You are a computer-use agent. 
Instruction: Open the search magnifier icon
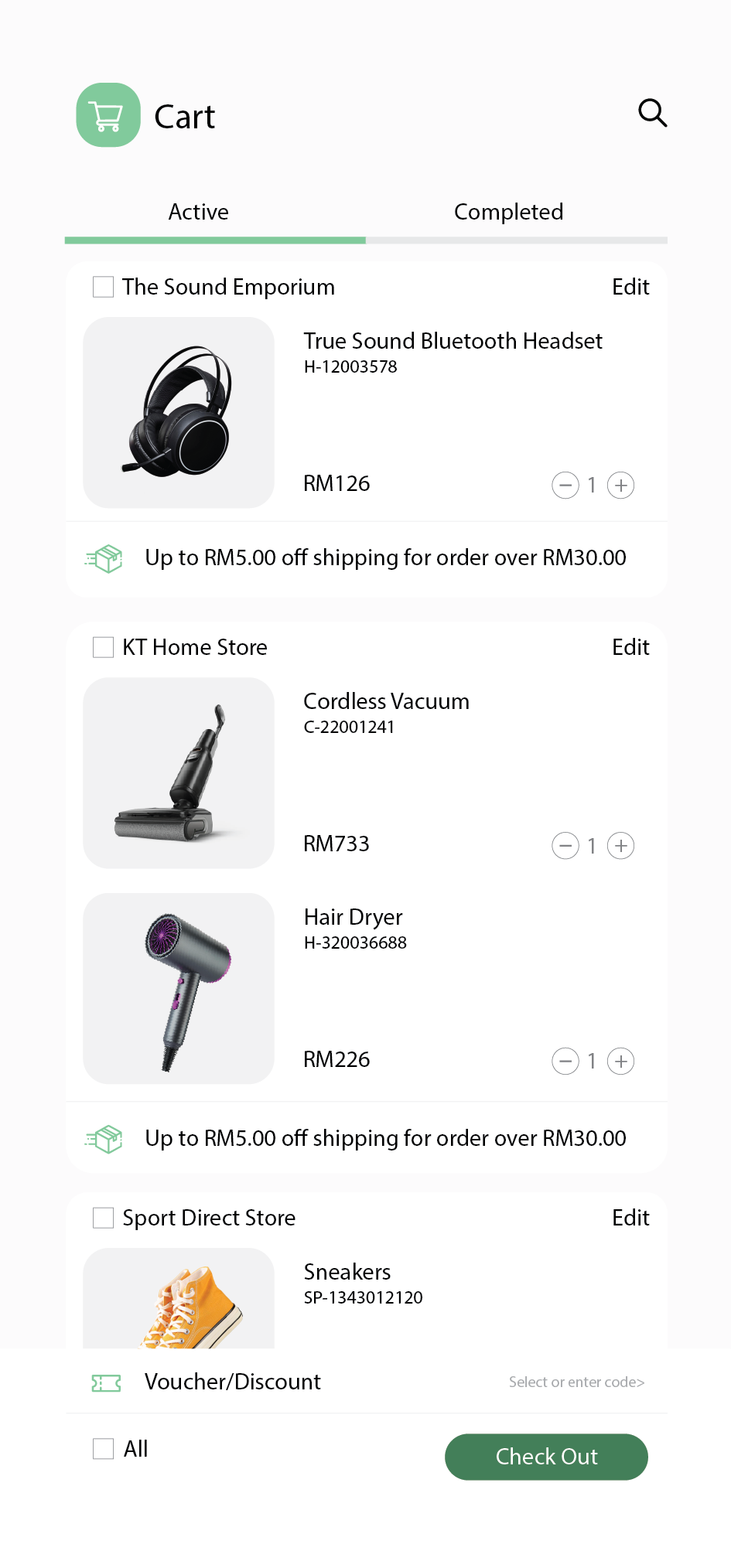652,113
